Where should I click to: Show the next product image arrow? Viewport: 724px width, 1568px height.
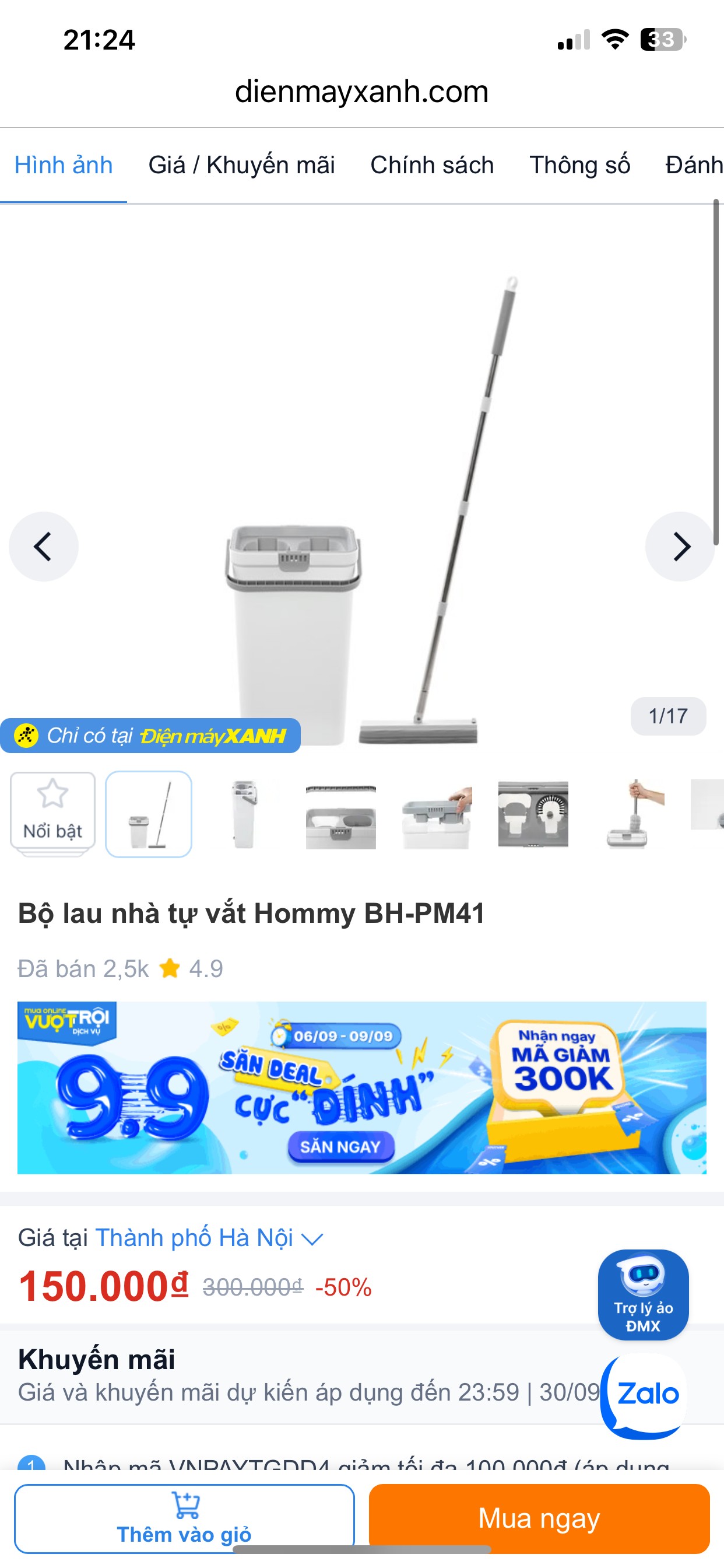(680, 546)
